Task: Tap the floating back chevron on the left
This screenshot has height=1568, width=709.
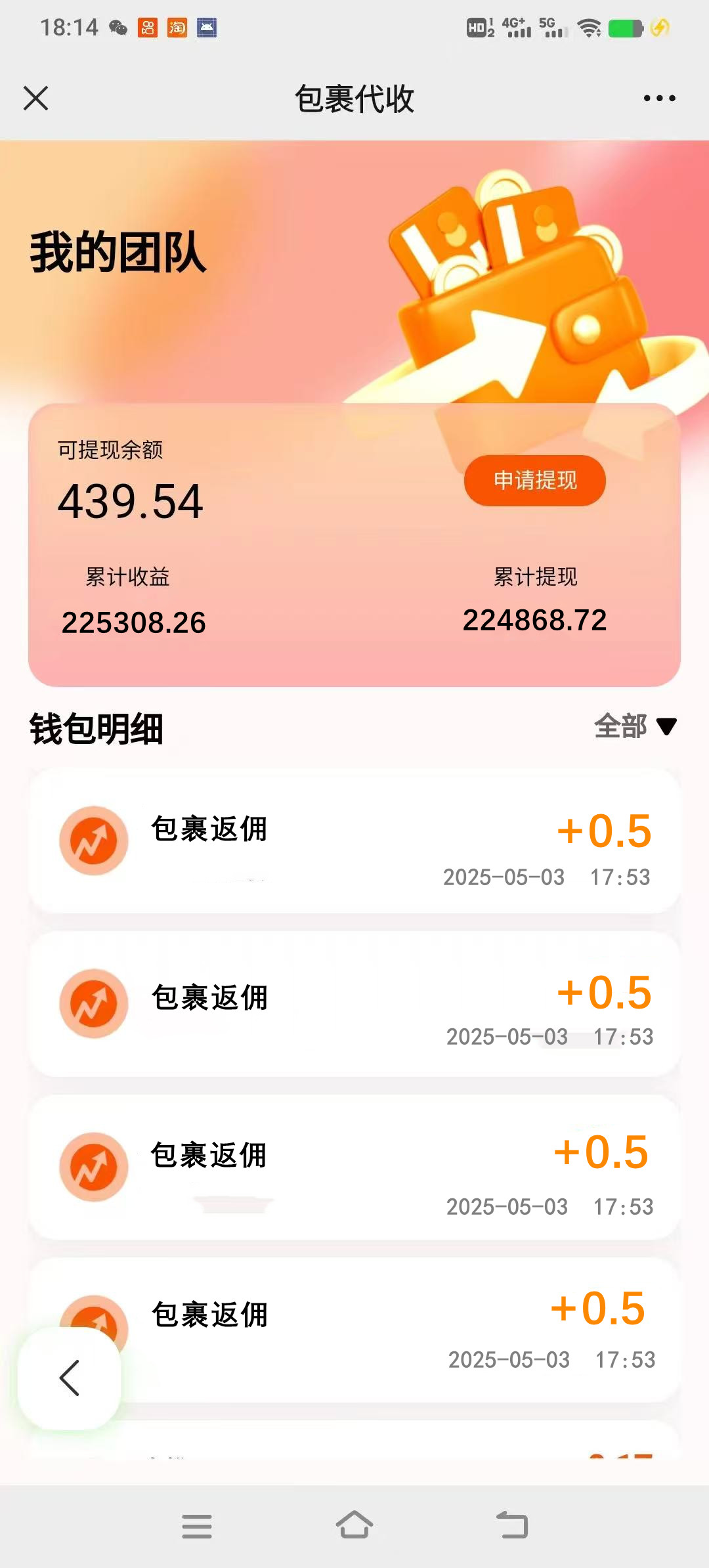Action: pos(68,1379)
